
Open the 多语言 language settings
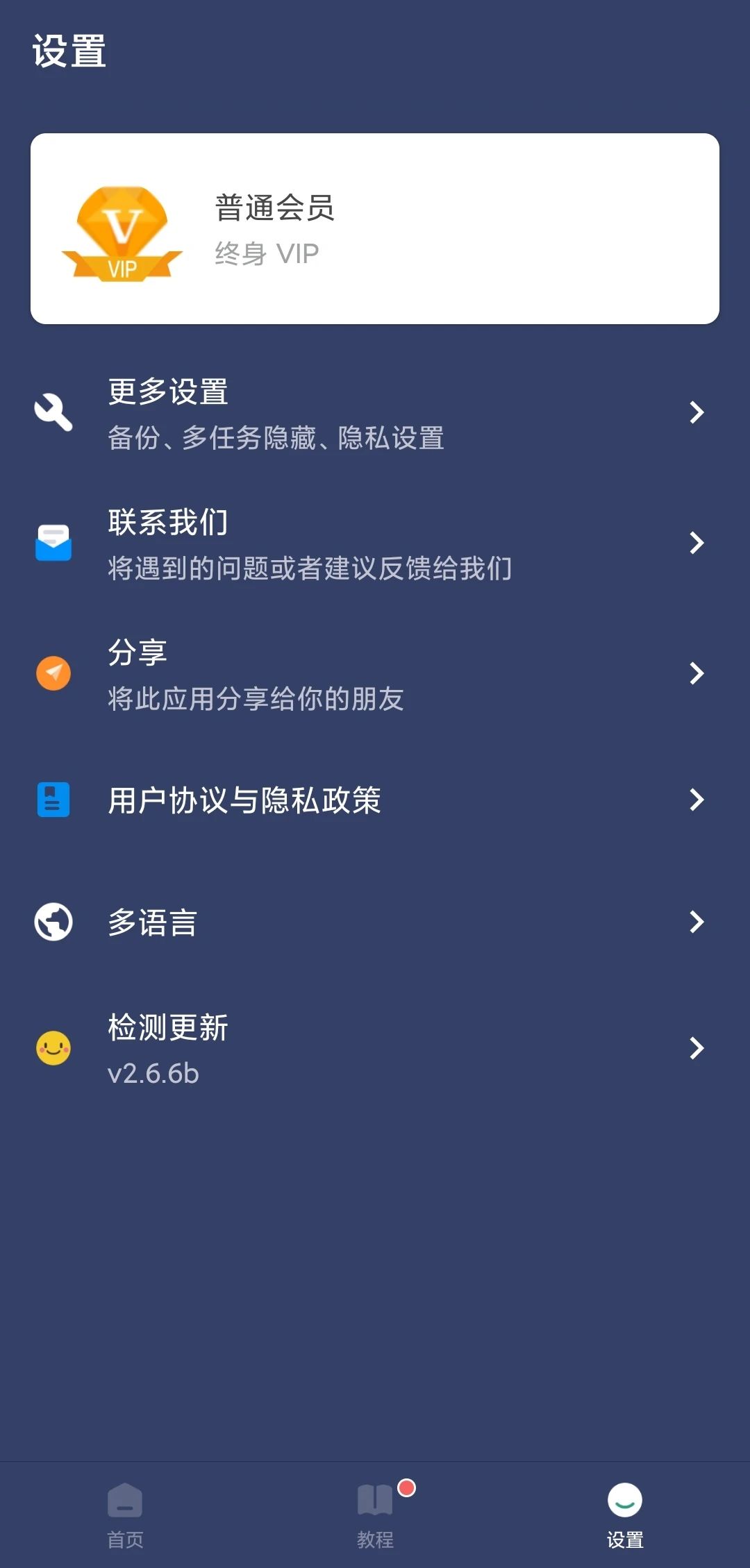375,922
